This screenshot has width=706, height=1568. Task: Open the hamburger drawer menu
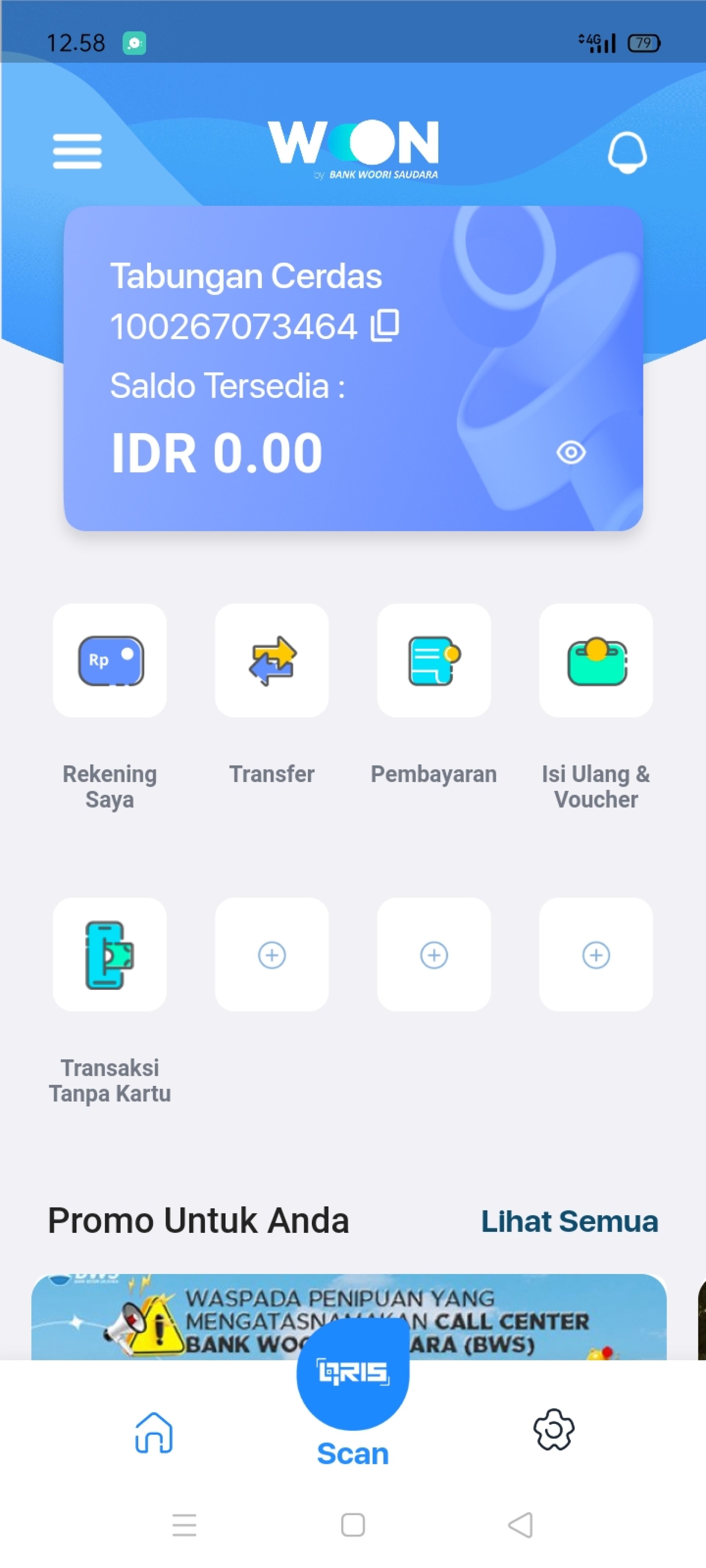pos(77,151)
